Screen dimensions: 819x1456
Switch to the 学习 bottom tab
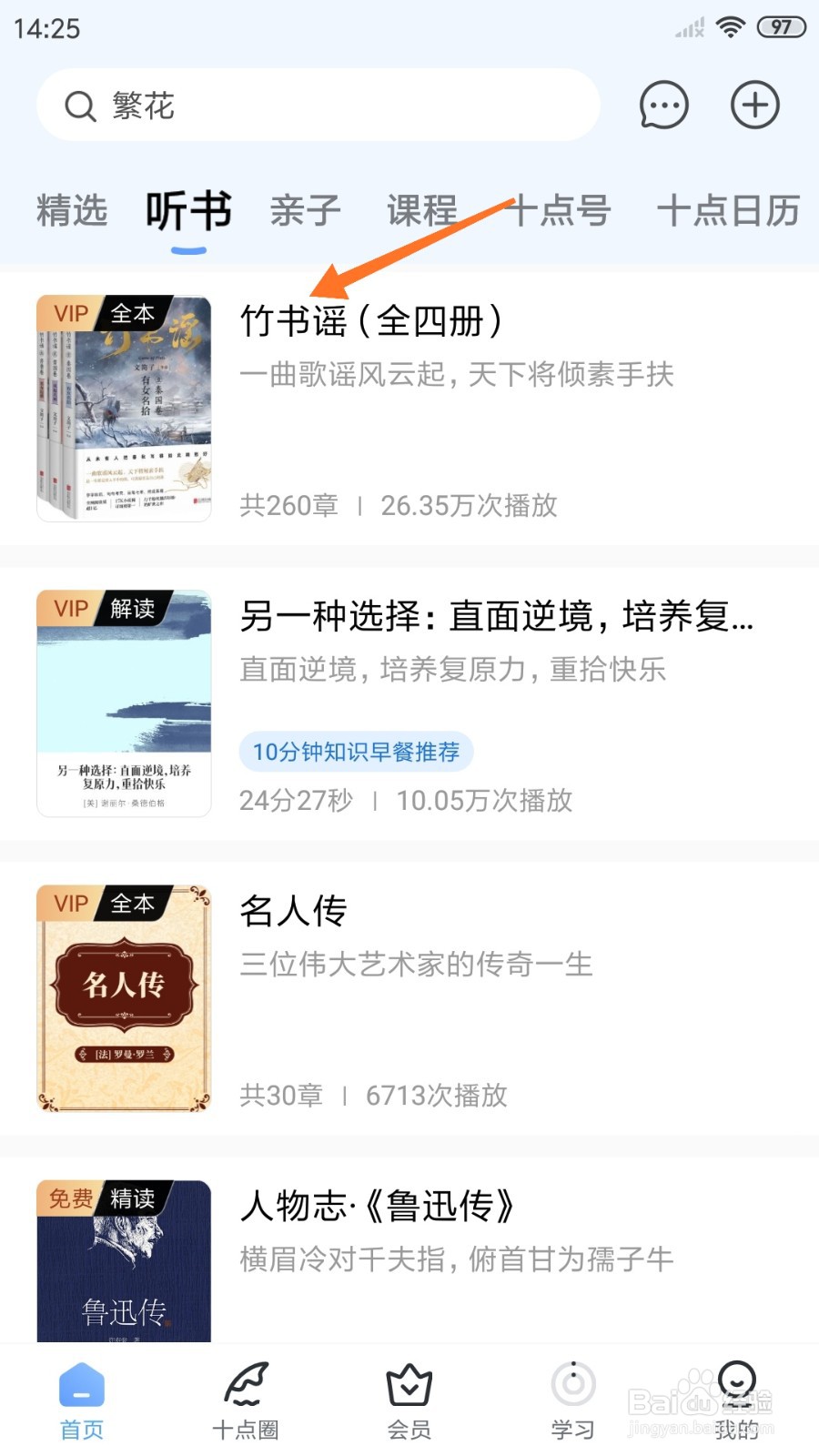click(x=573, y=1401)
